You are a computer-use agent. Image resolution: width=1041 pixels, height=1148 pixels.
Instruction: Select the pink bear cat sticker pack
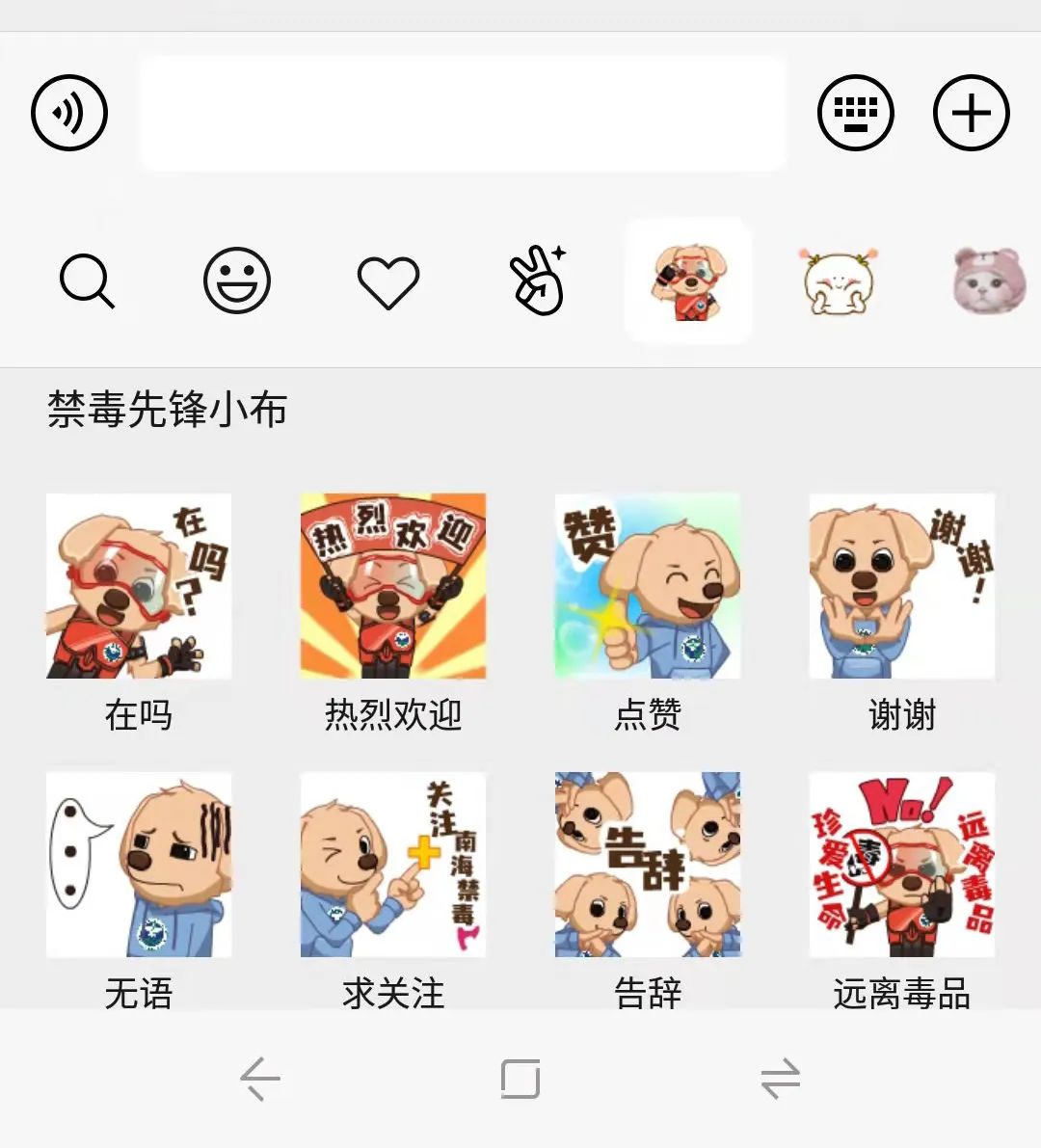click(988, 280)
